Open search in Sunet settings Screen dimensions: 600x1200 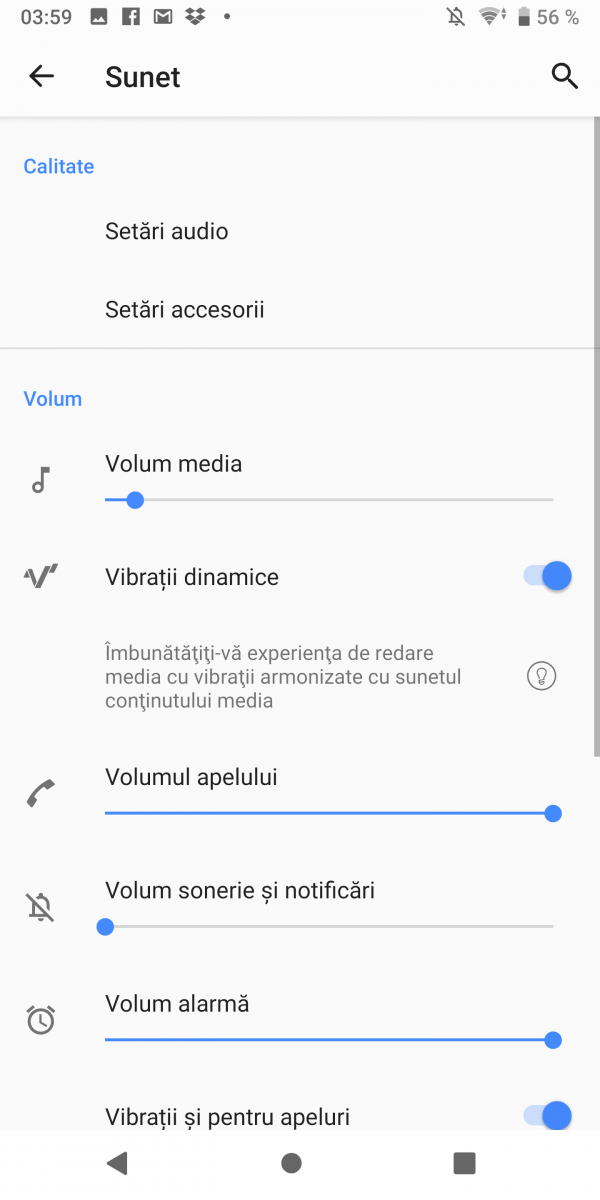(565, 76)
